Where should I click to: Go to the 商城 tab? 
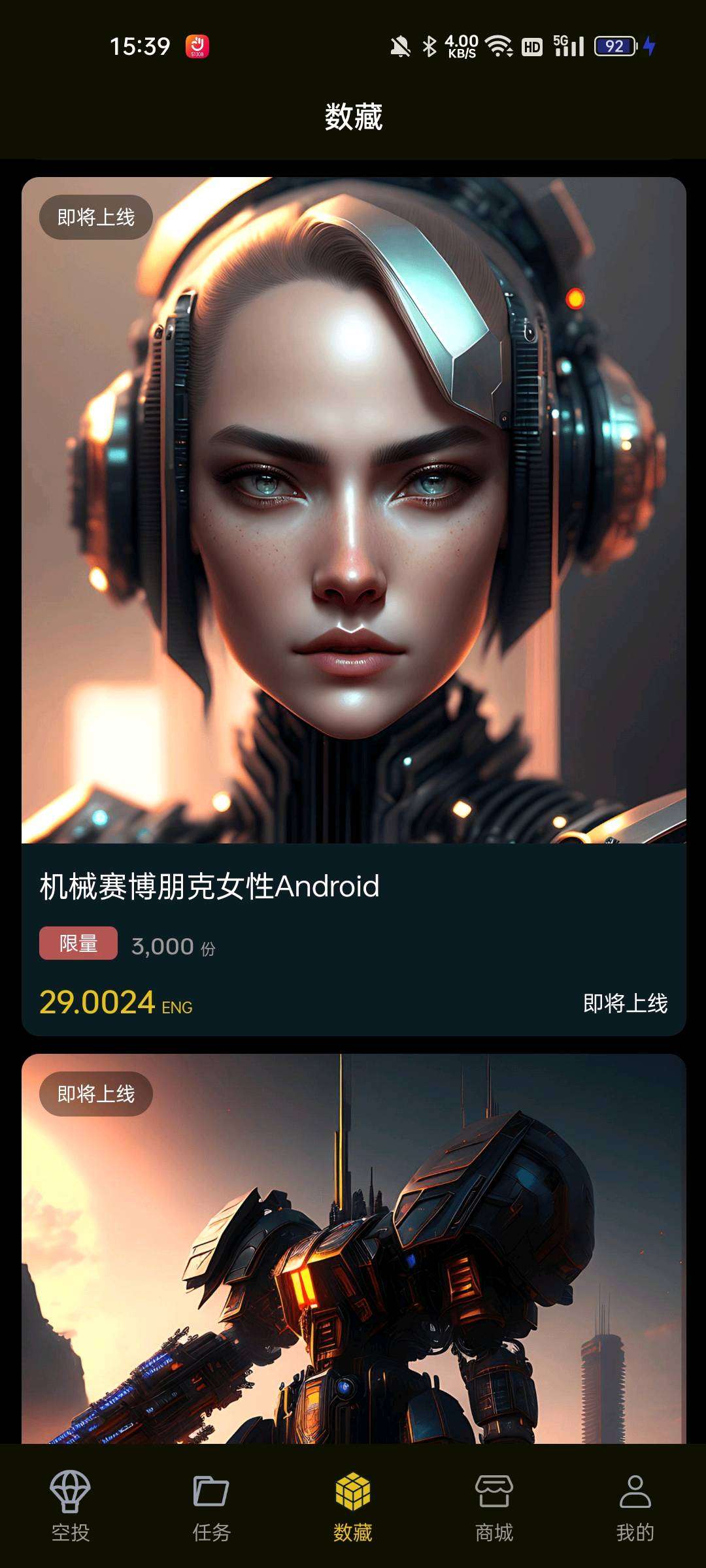[494, 1505]
